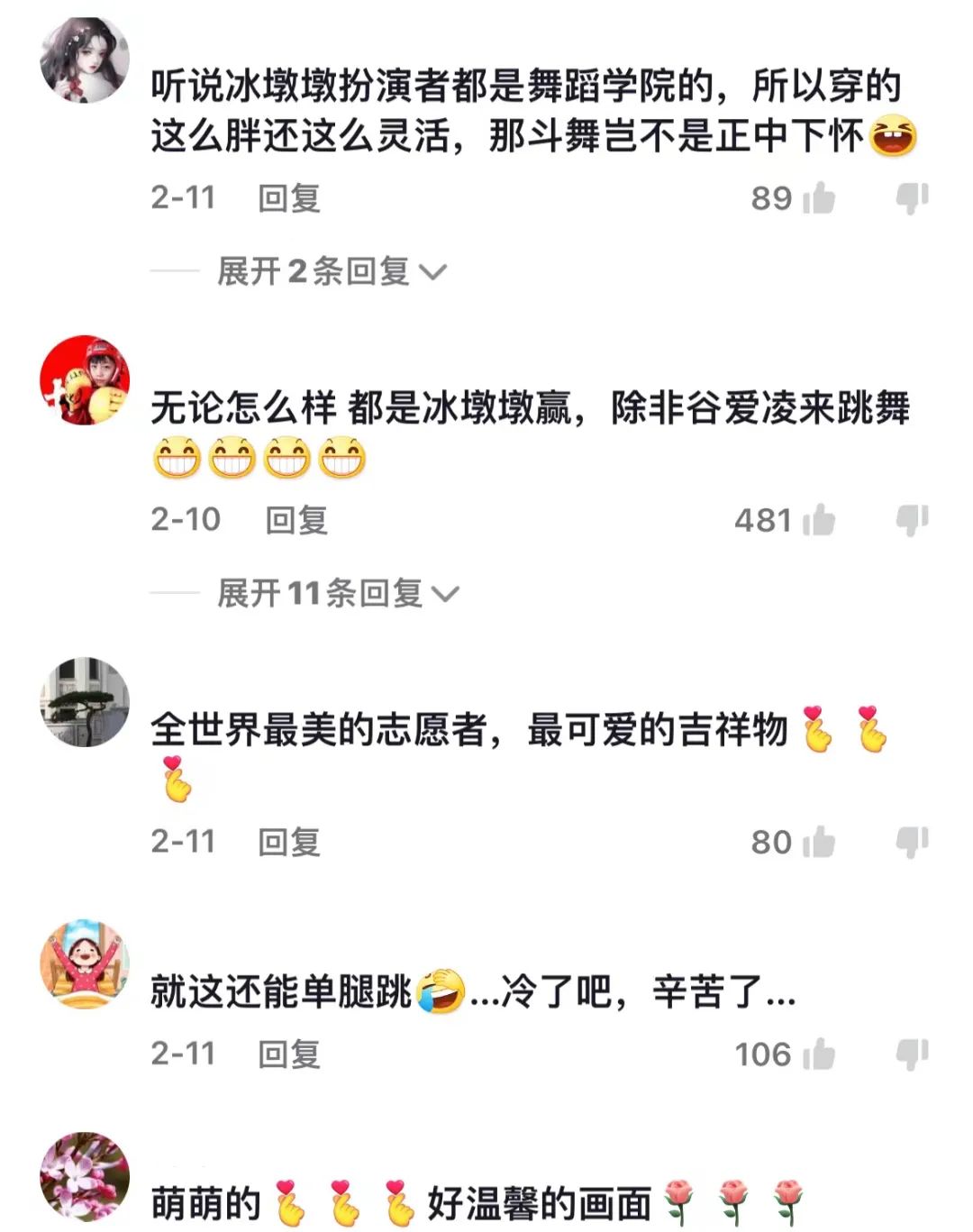
Task: Like the 全世界最美的志愿者 comment
Action: point(818,842)
